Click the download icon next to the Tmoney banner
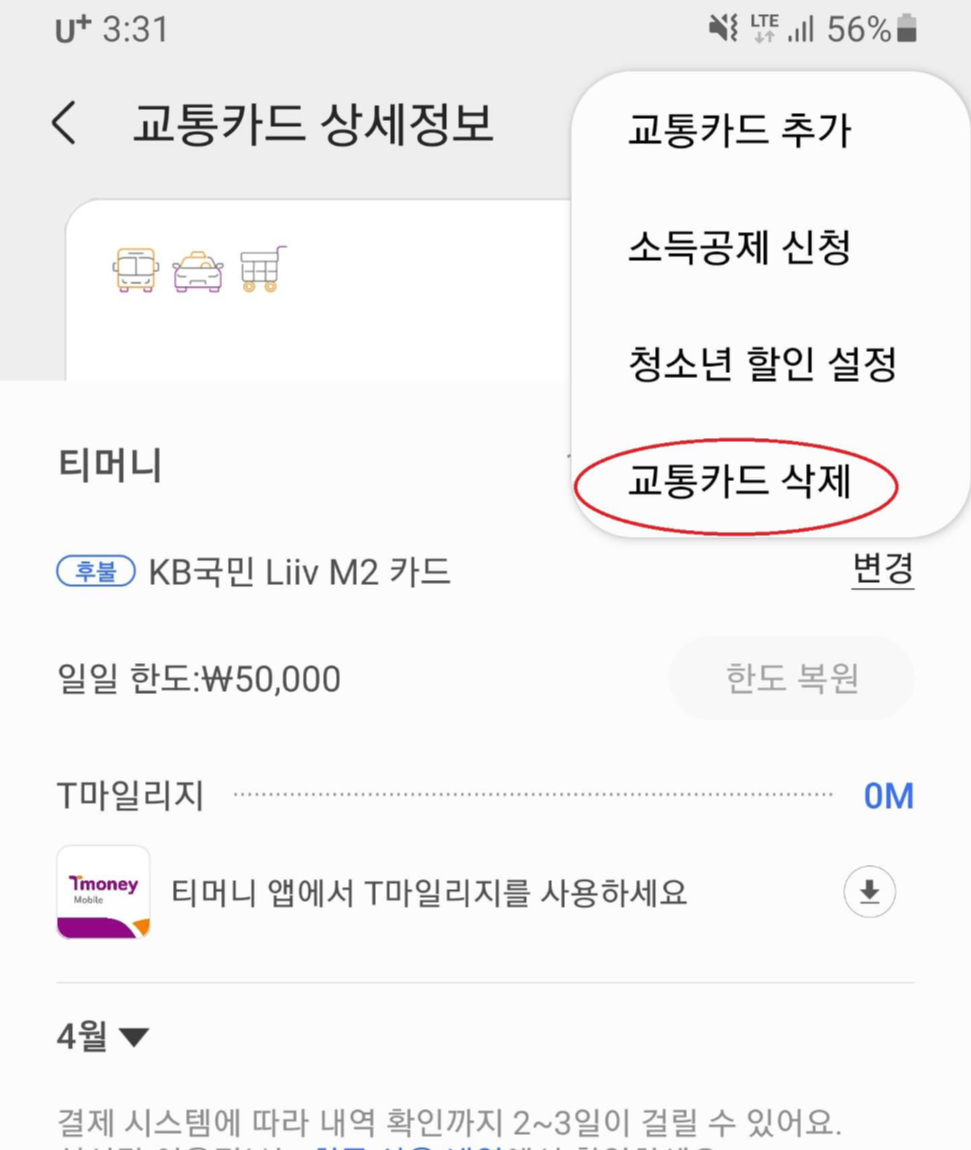Screen dimensions: 971x1150 tap(868, 891)
